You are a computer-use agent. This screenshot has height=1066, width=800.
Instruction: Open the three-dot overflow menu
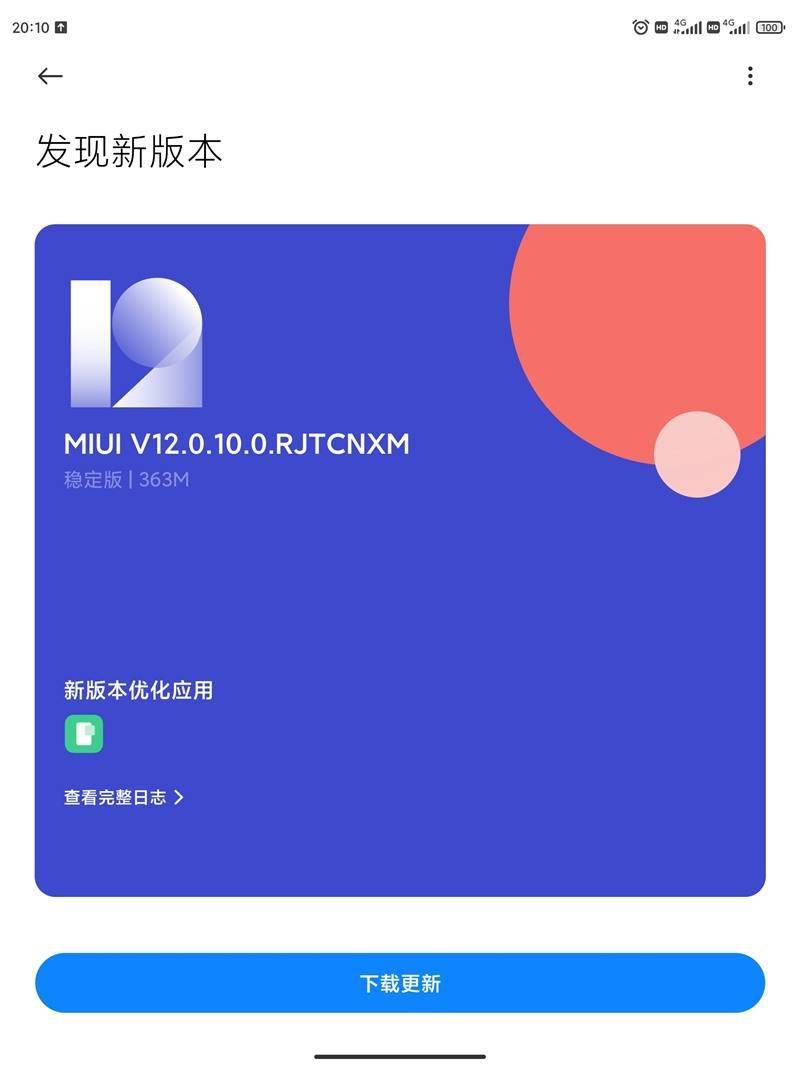pyautogui.click(x=749, y=76)
